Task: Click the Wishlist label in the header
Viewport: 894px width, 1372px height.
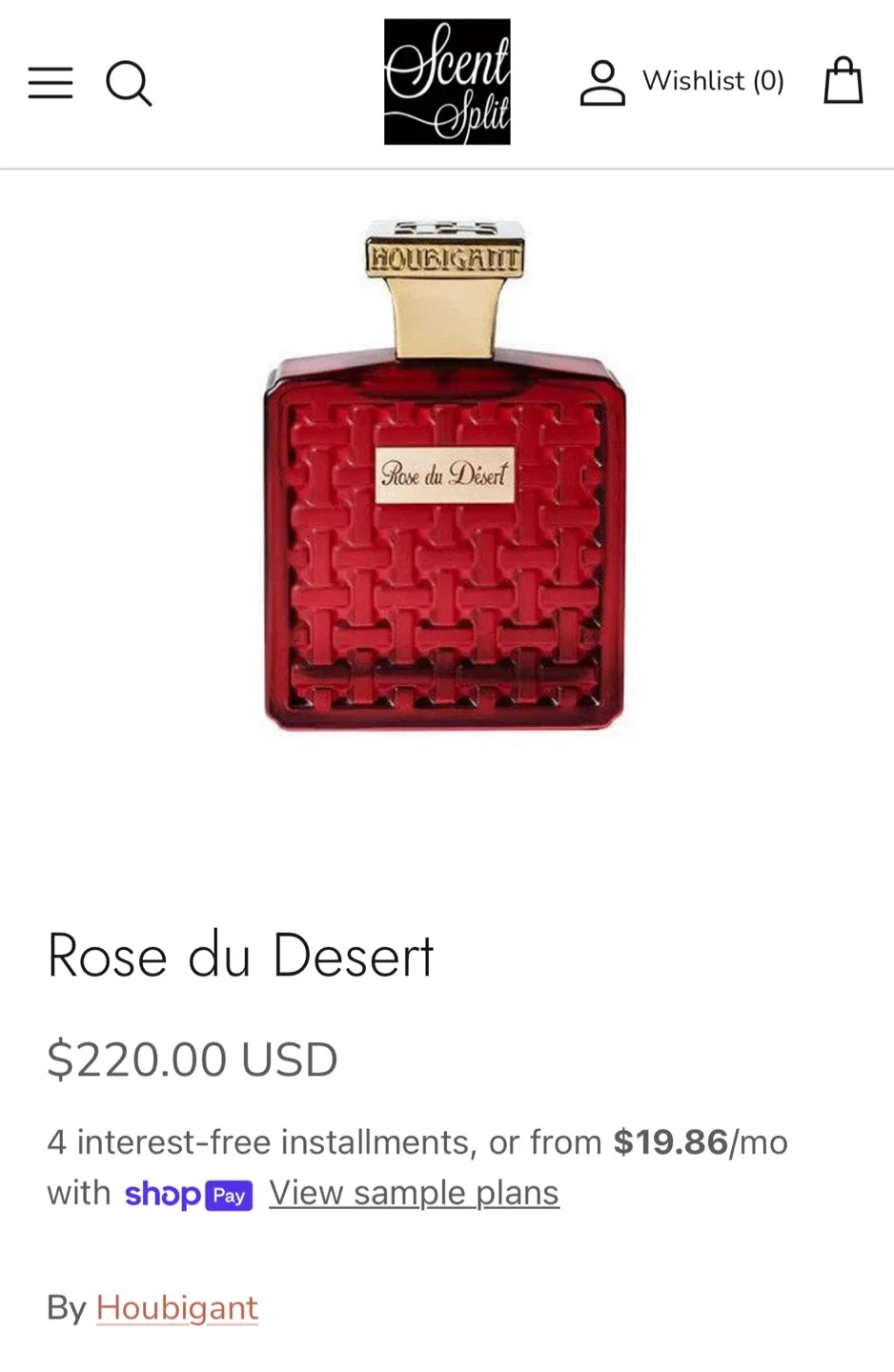Action: click(x=713, y=80)
